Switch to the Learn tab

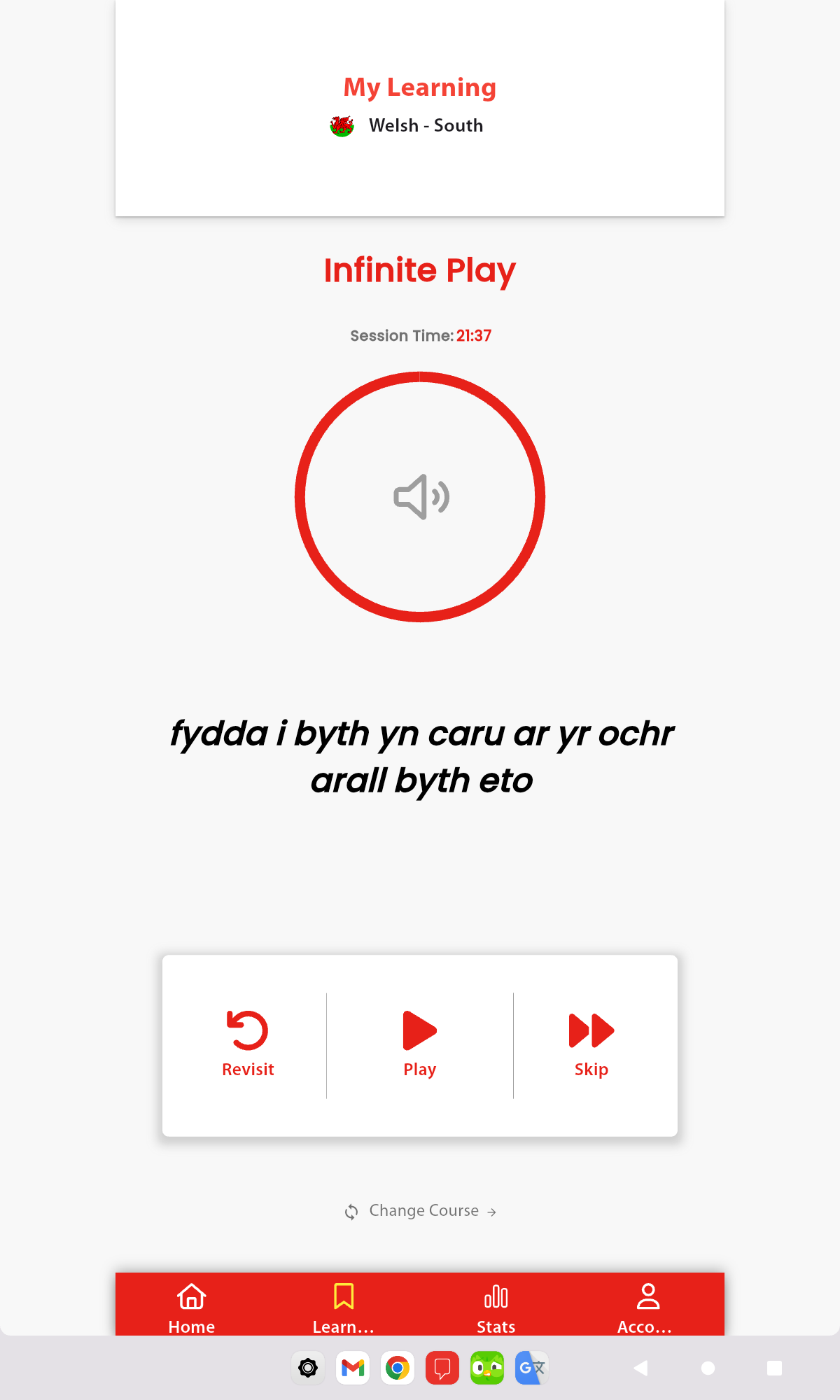tap(344, 1306)
